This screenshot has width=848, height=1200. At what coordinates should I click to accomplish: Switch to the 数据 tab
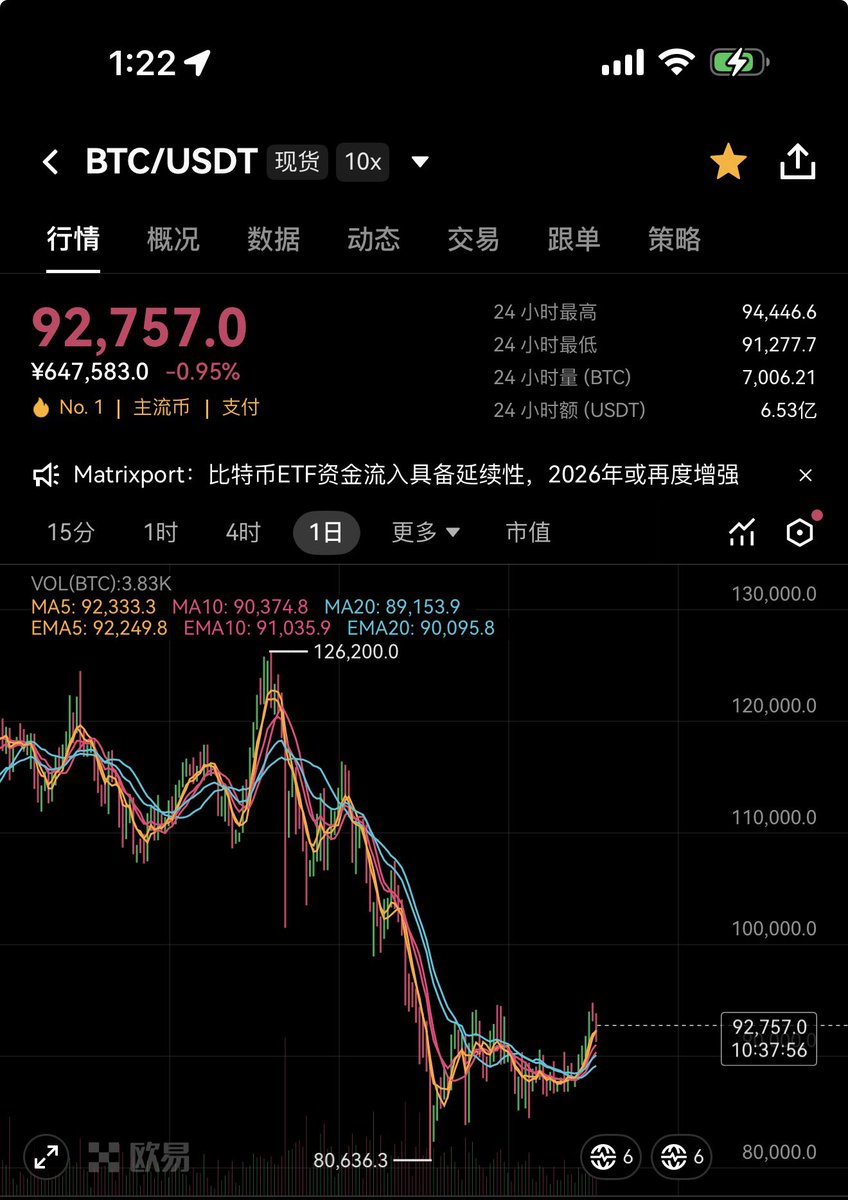tap(273, 239)
